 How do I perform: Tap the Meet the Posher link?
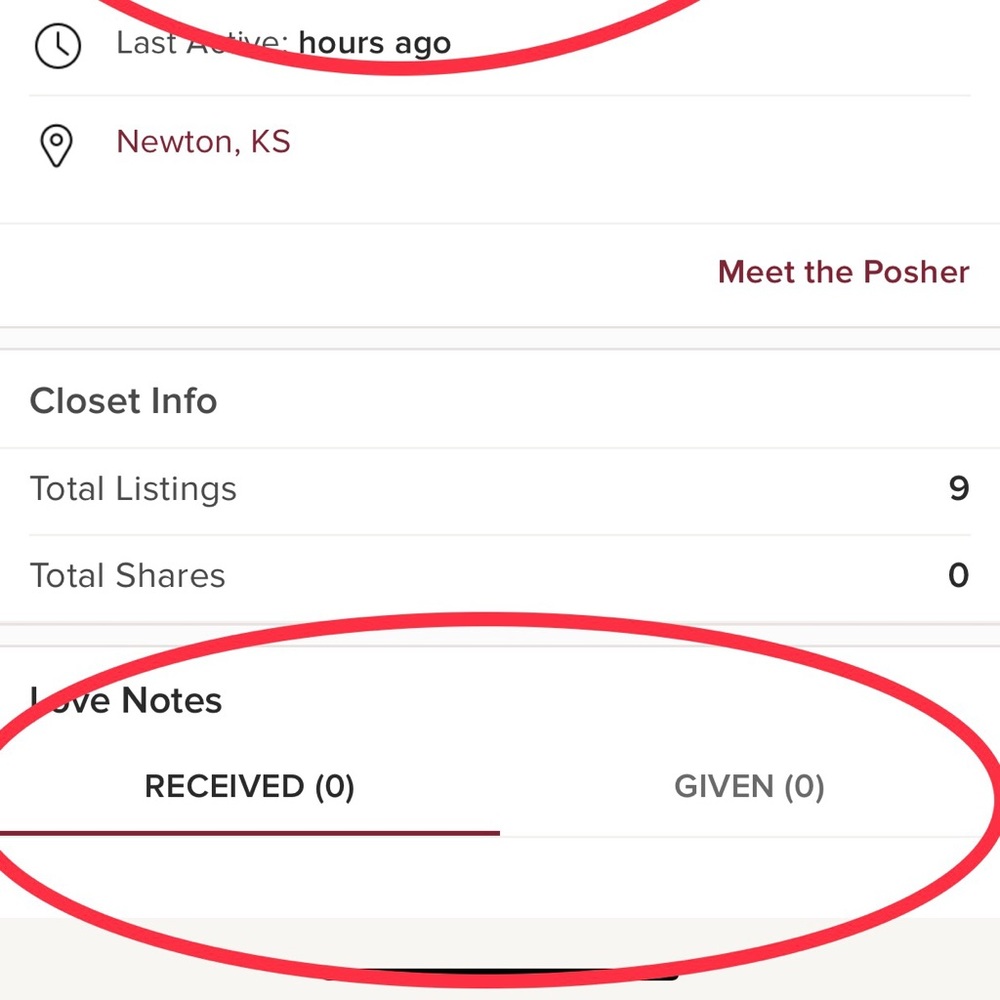(x=843, y=272)
